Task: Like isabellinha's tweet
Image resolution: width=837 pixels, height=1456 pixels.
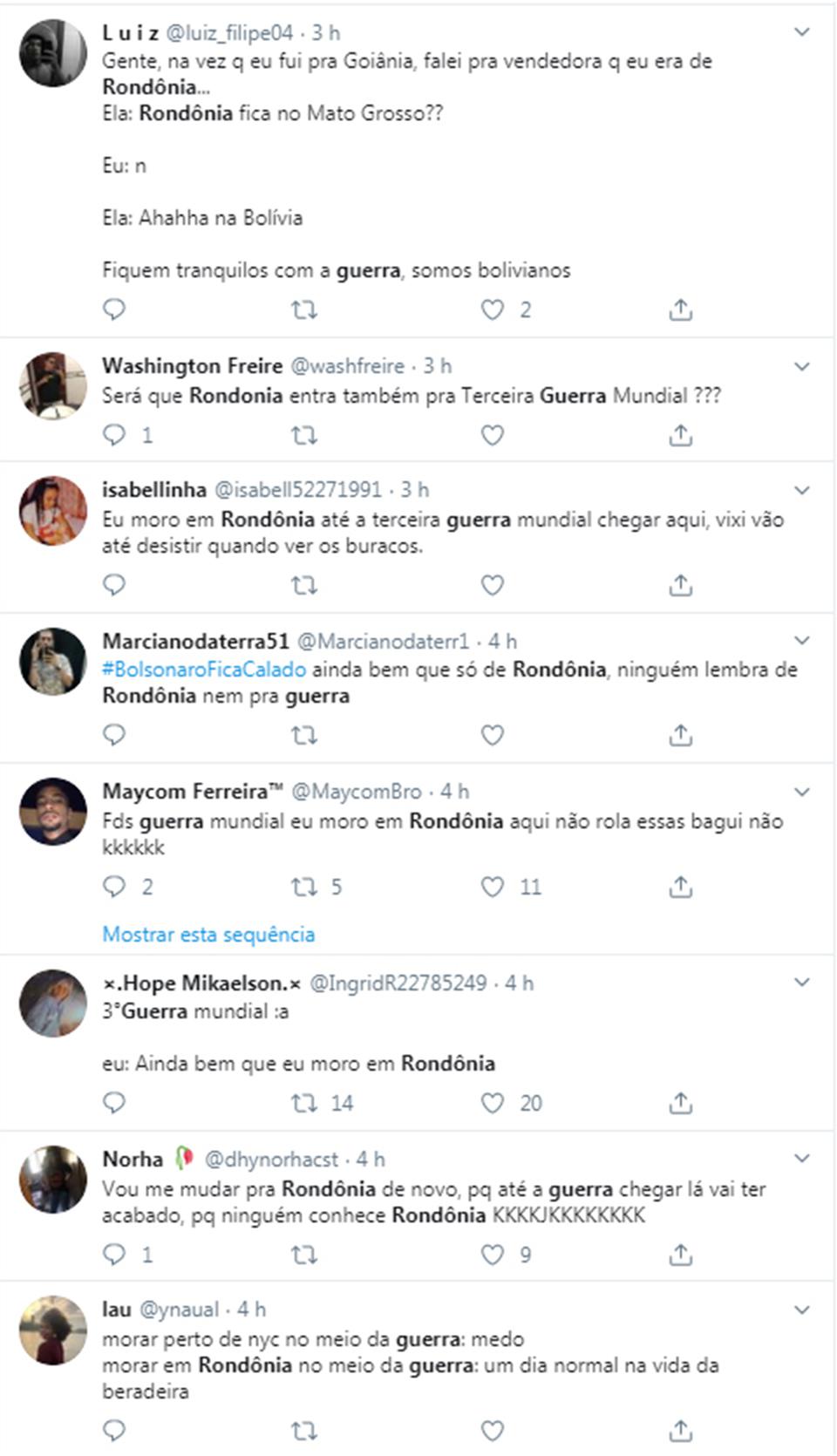Action: pos(493,585)
